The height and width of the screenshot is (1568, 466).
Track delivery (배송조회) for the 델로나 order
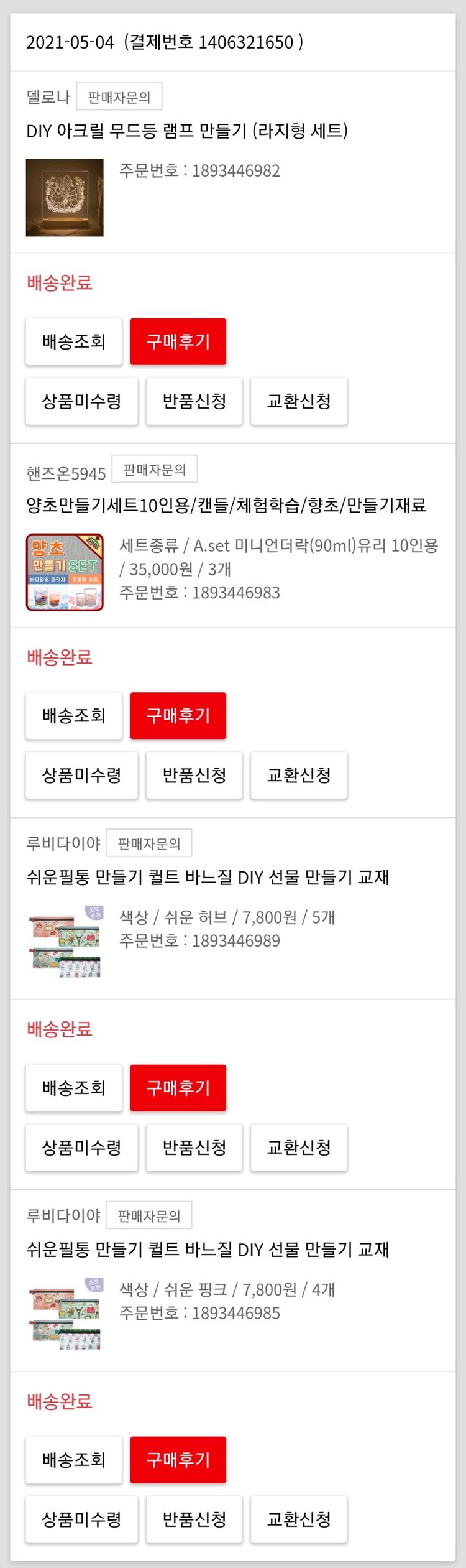[x=73, y=341]
